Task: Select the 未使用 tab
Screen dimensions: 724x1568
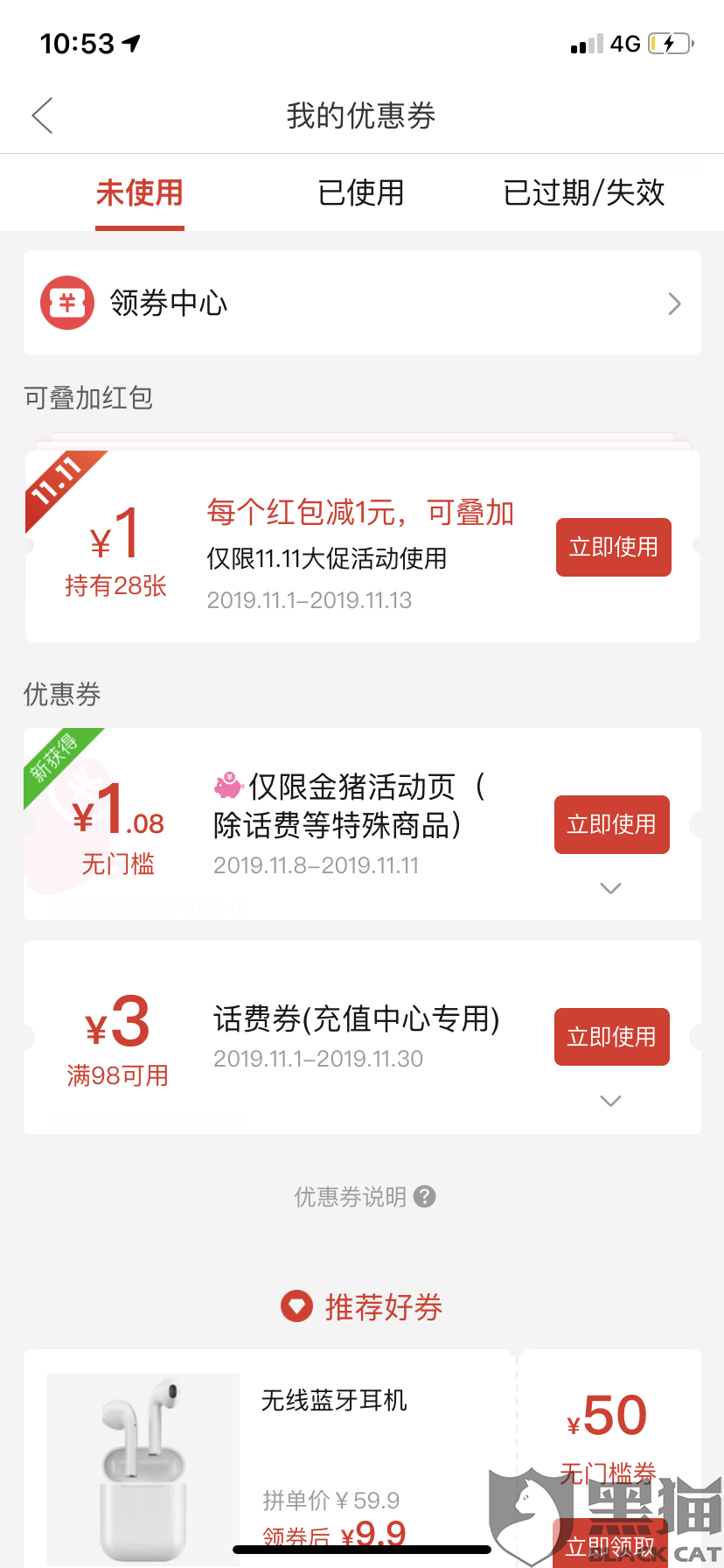Action: 140,192
